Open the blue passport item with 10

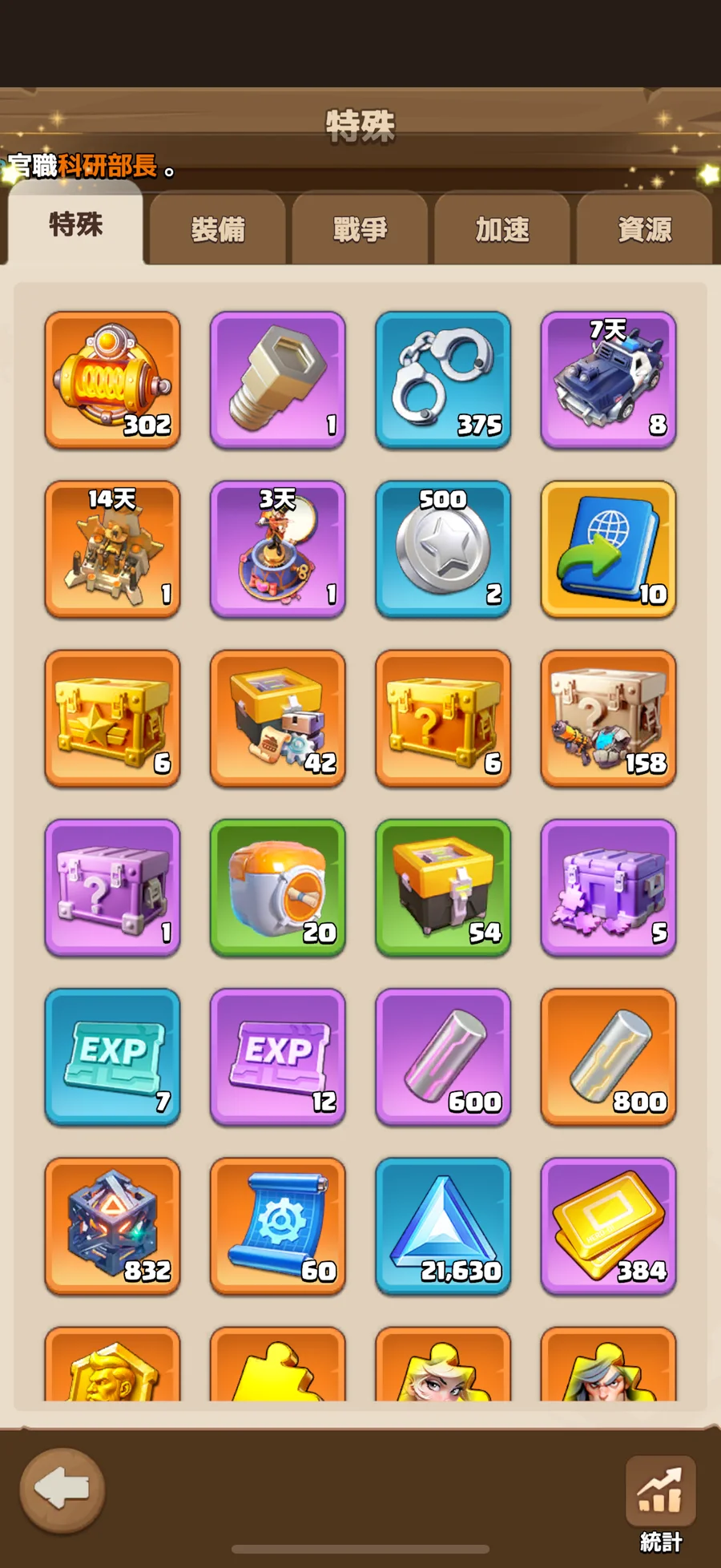pyautogui.click(x=608, y=549)
